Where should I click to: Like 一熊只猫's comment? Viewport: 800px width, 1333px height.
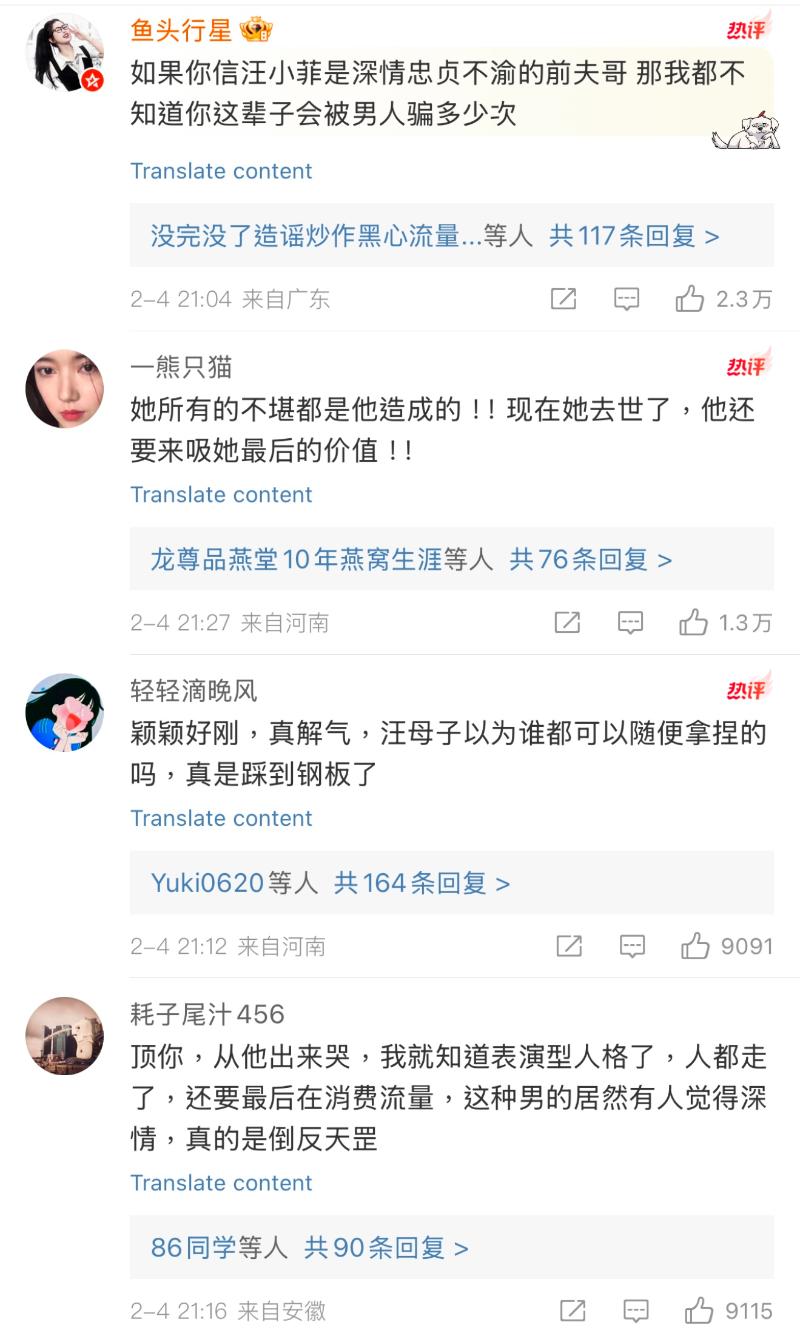coord(693,623)
